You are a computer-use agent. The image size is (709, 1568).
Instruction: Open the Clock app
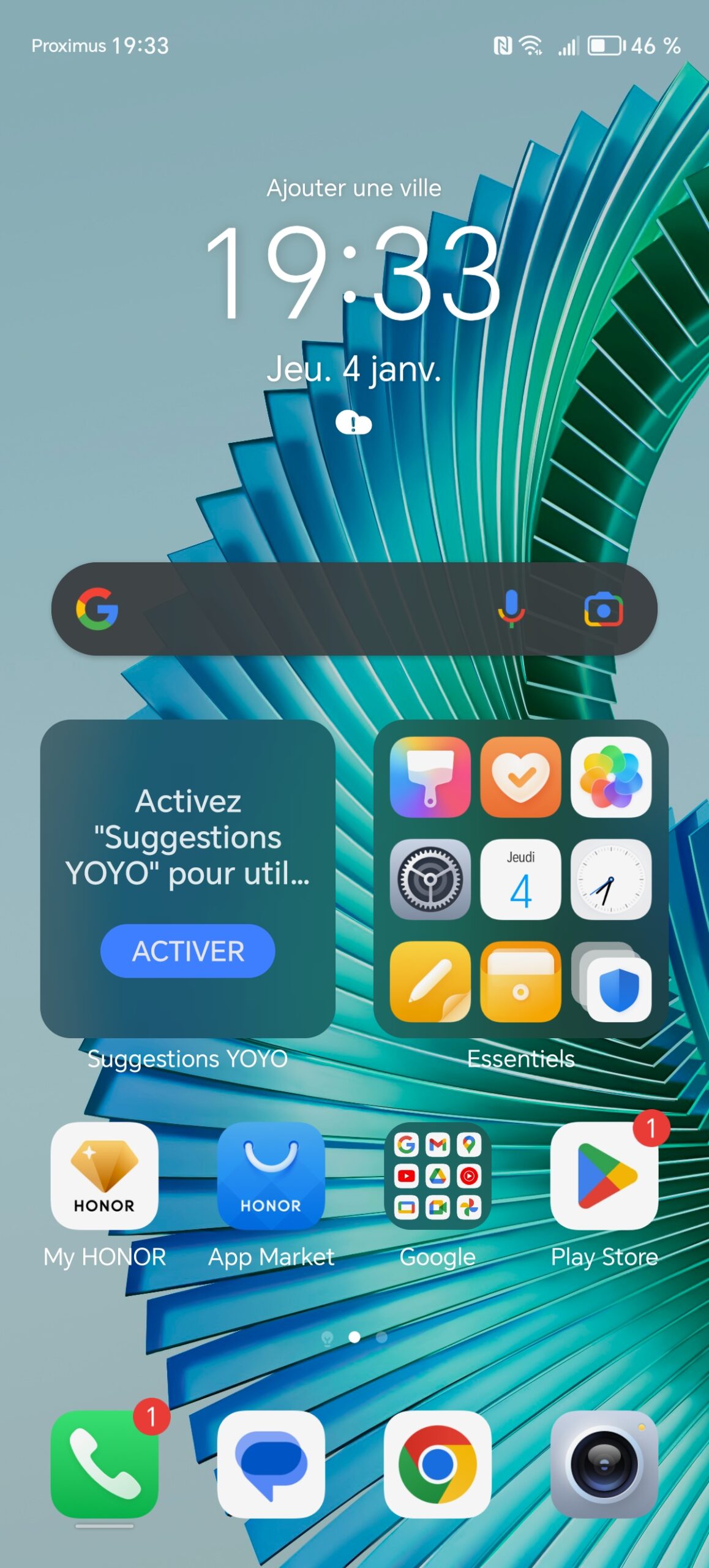610,879
